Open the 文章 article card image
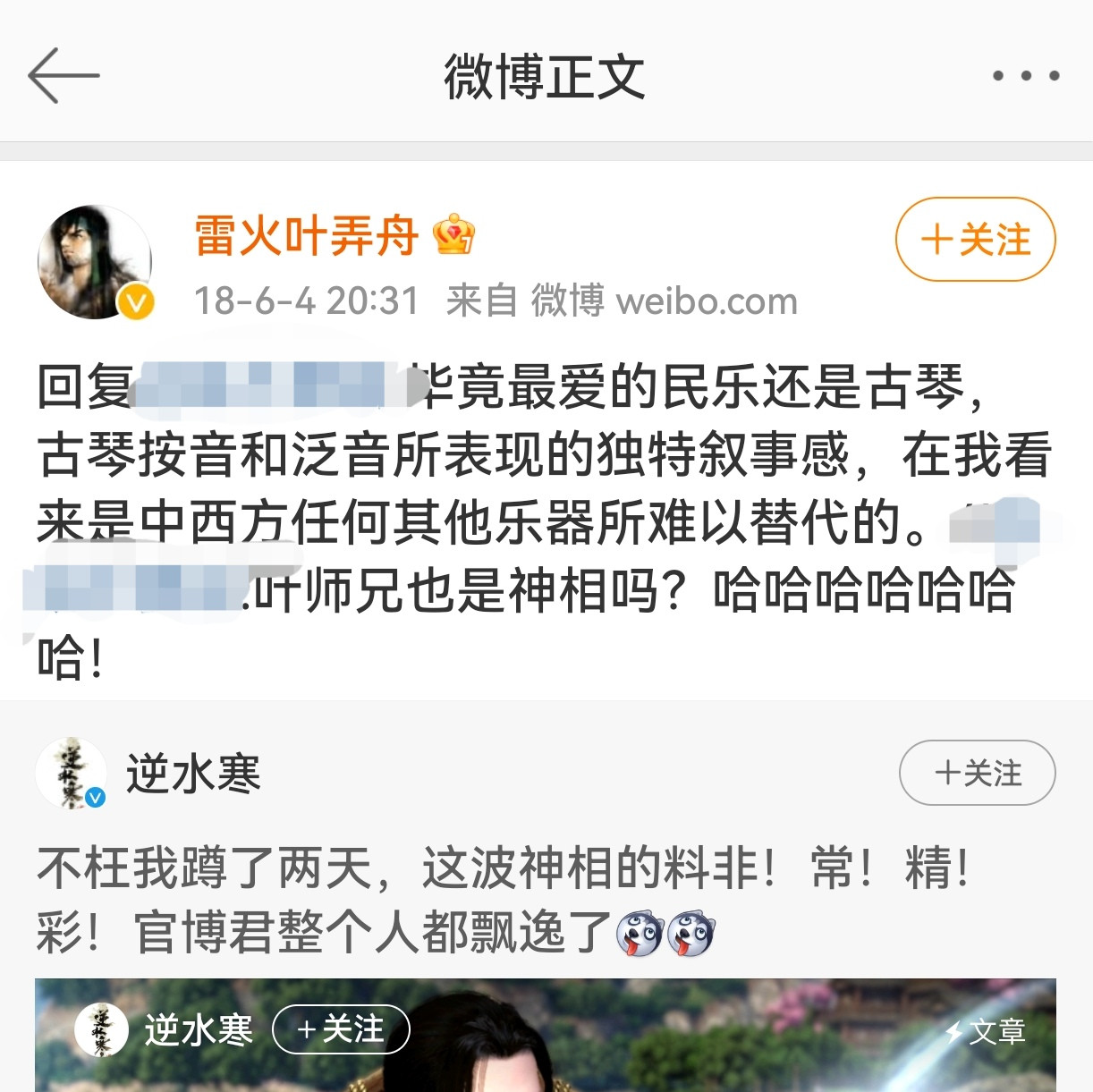Image resolution: width=1093 pixels, height=1092 pixels. (546, 1035)
